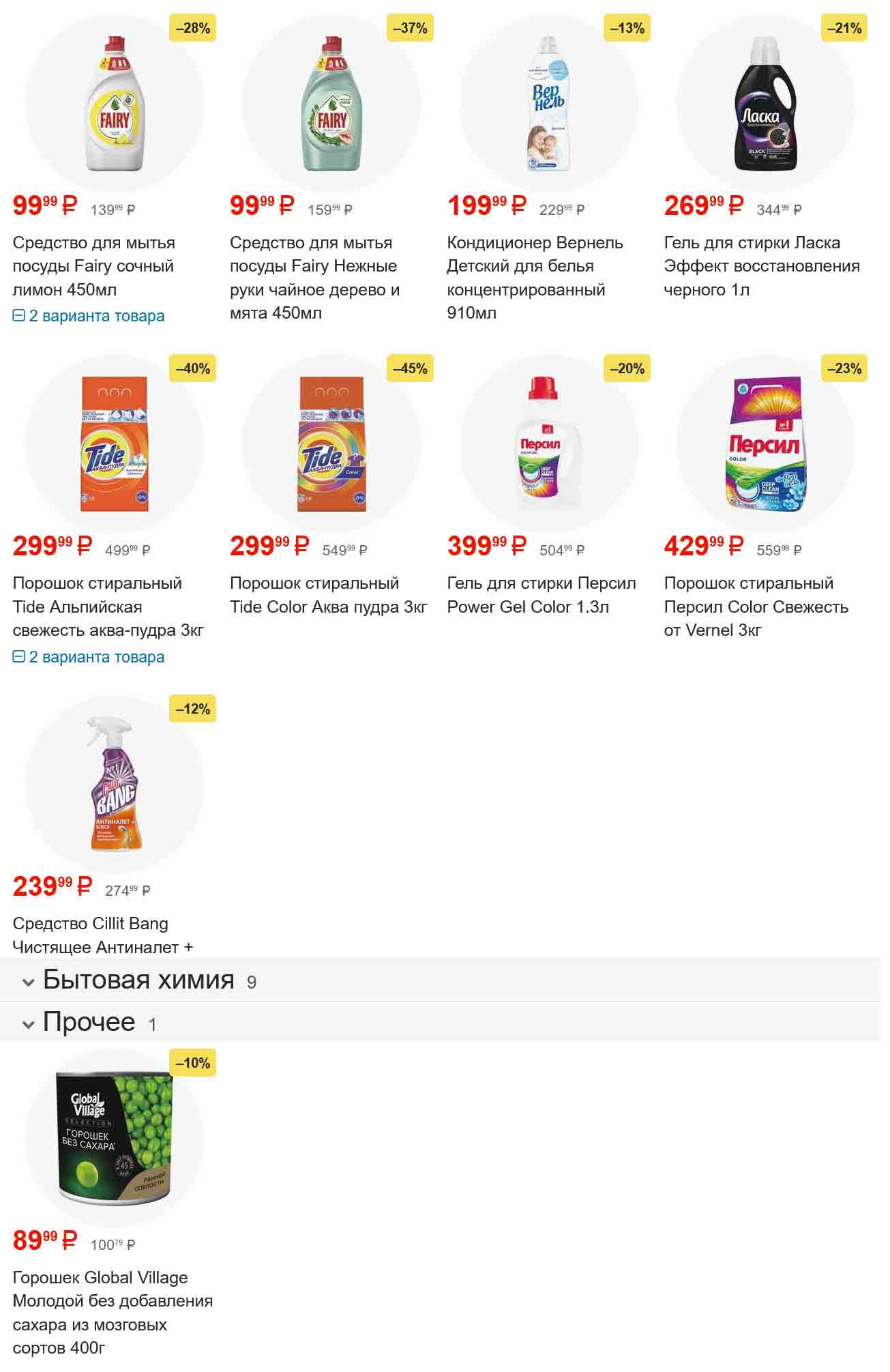View Вернель Детский кондиционер product card
Screen dimensions: 890x1372
point(535,278)
